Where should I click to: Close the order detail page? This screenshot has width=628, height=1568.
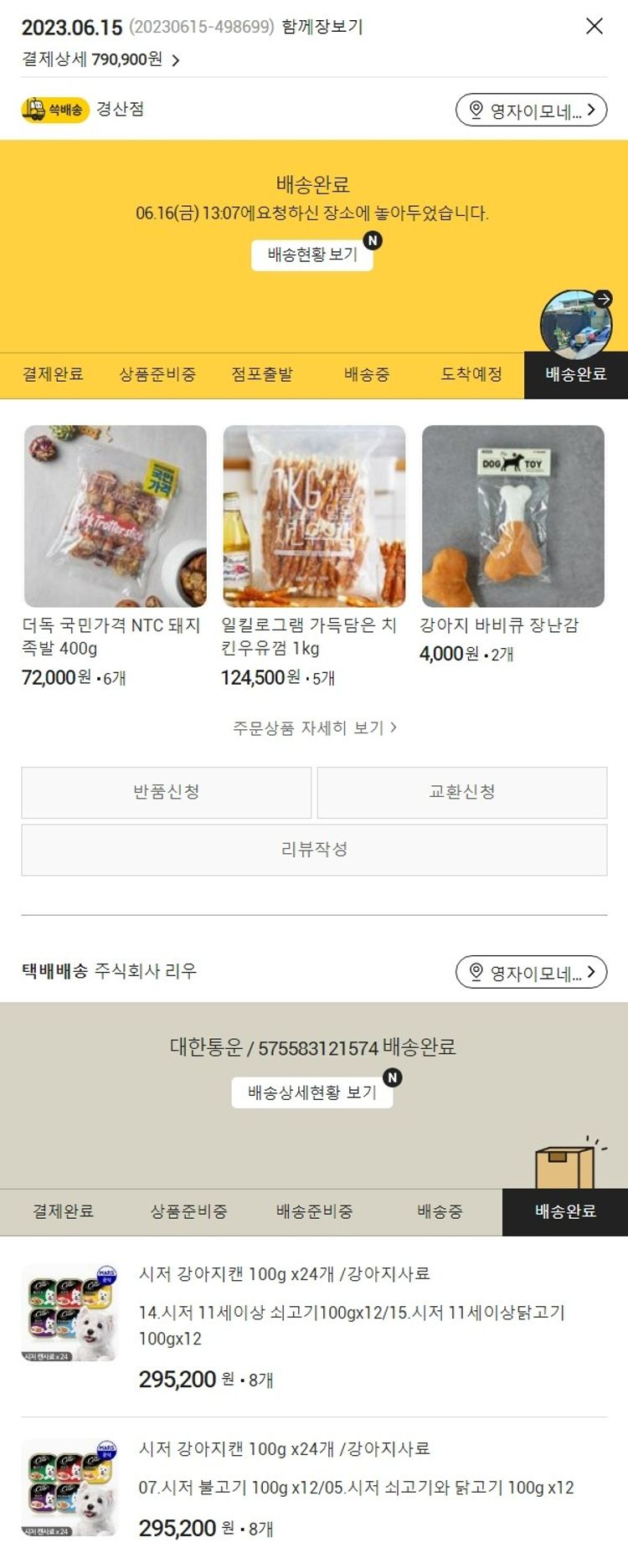pos(595,26)
